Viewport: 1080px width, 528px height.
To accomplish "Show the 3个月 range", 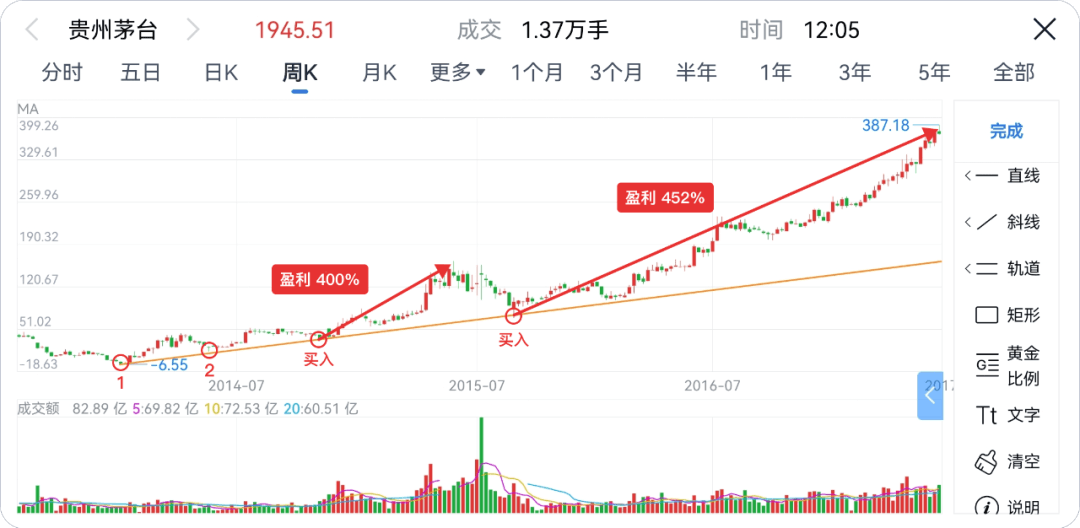I will pyautogui.click(x=616, y=72).
